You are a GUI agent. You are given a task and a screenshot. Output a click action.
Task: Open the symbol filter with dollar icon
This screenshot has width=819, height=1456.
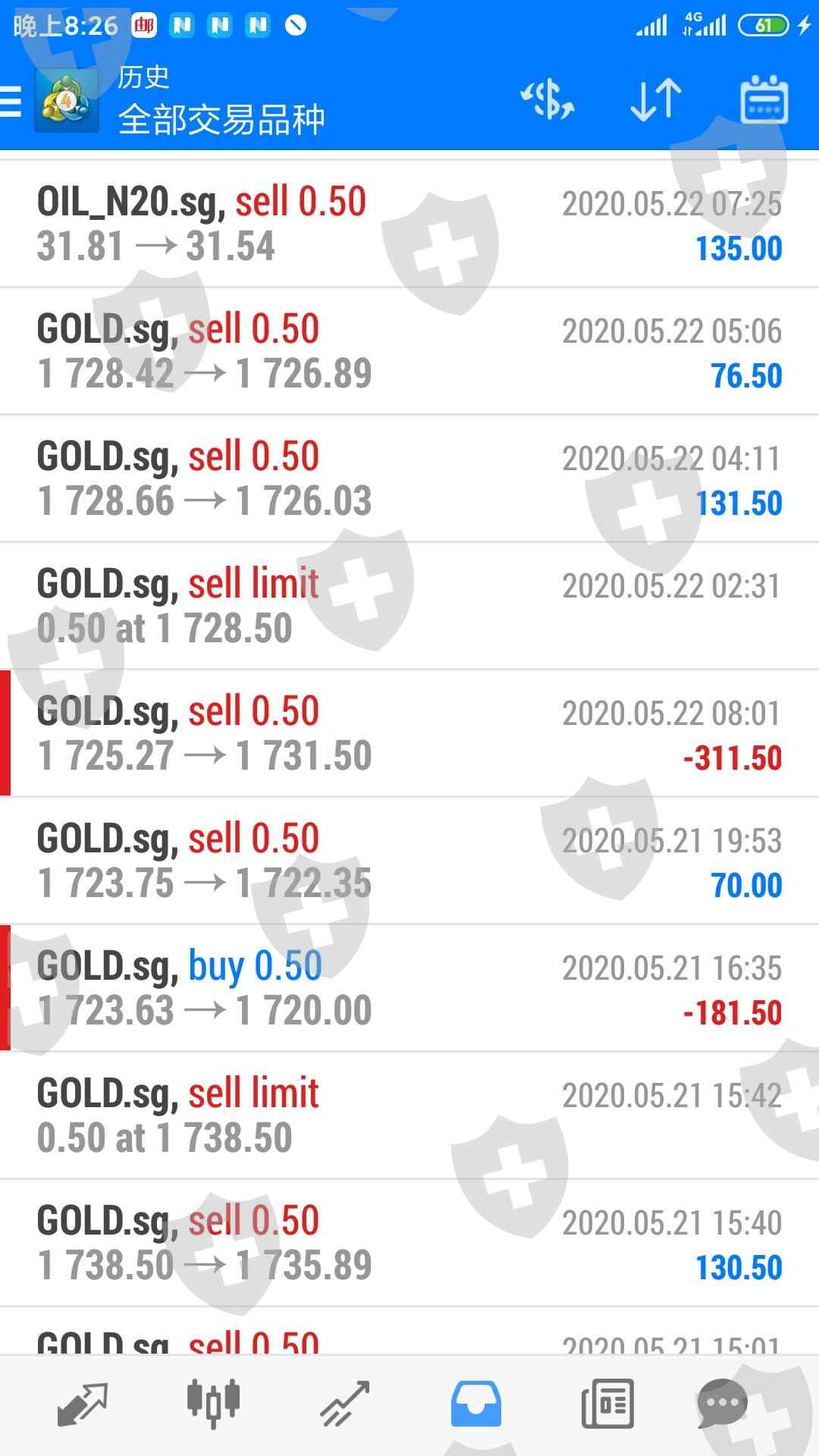pyautogui.click(x=547, y=100)
